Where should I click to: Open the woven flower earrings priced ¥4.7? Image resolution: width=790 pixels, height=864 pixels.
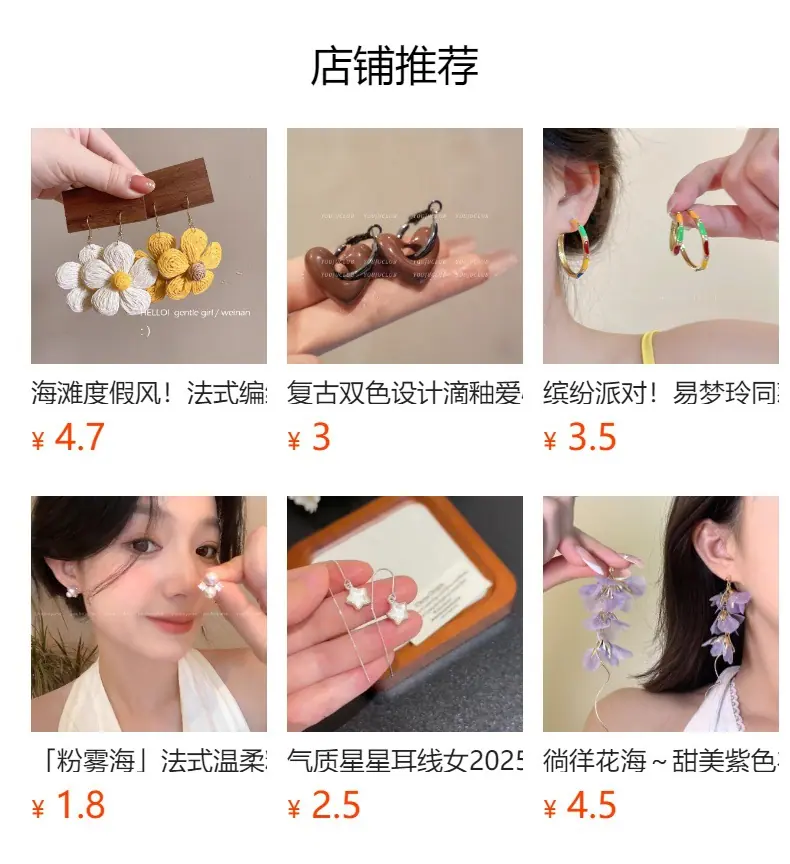coord(149,246)
